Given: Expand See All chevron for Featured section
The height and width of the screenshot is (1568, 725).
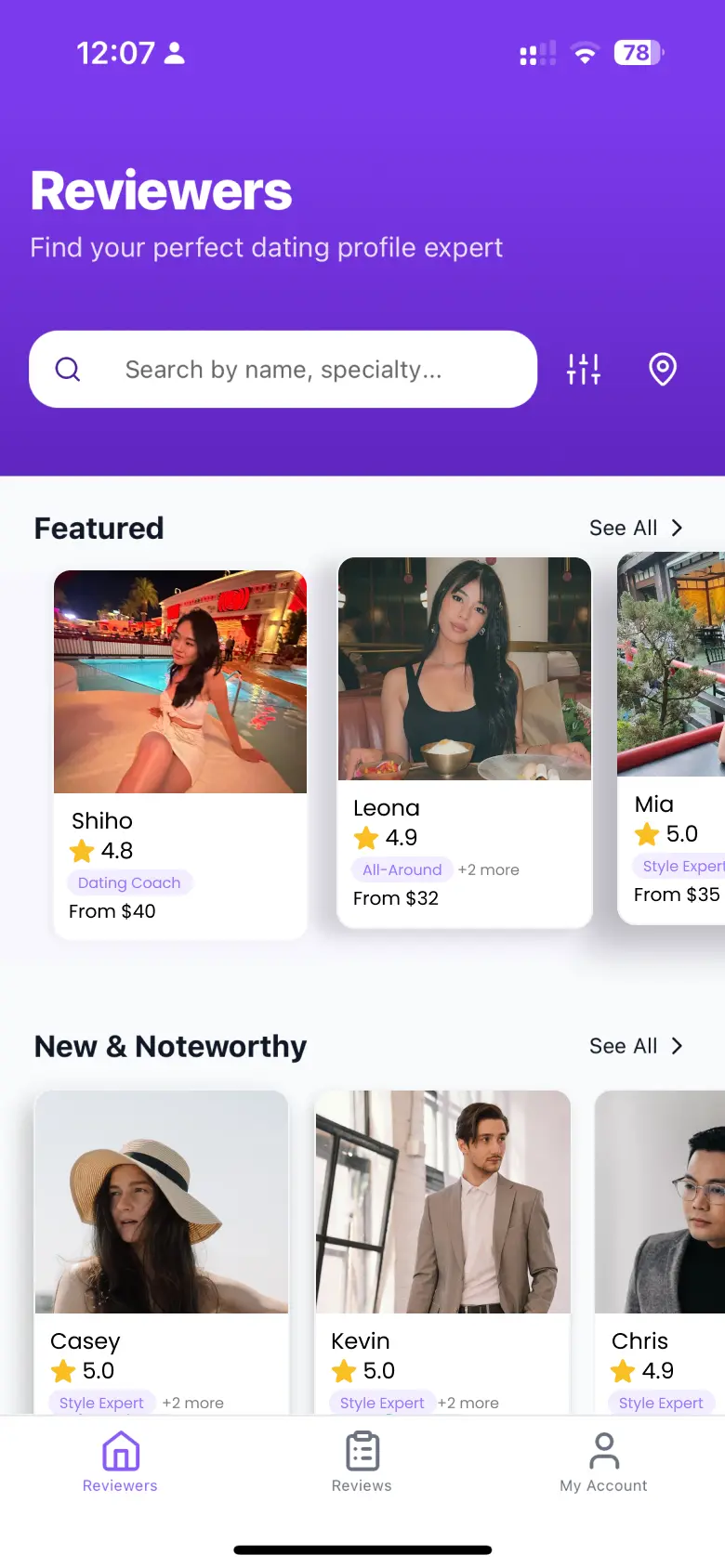Looking at the screenshot, I should coord(678,528).
